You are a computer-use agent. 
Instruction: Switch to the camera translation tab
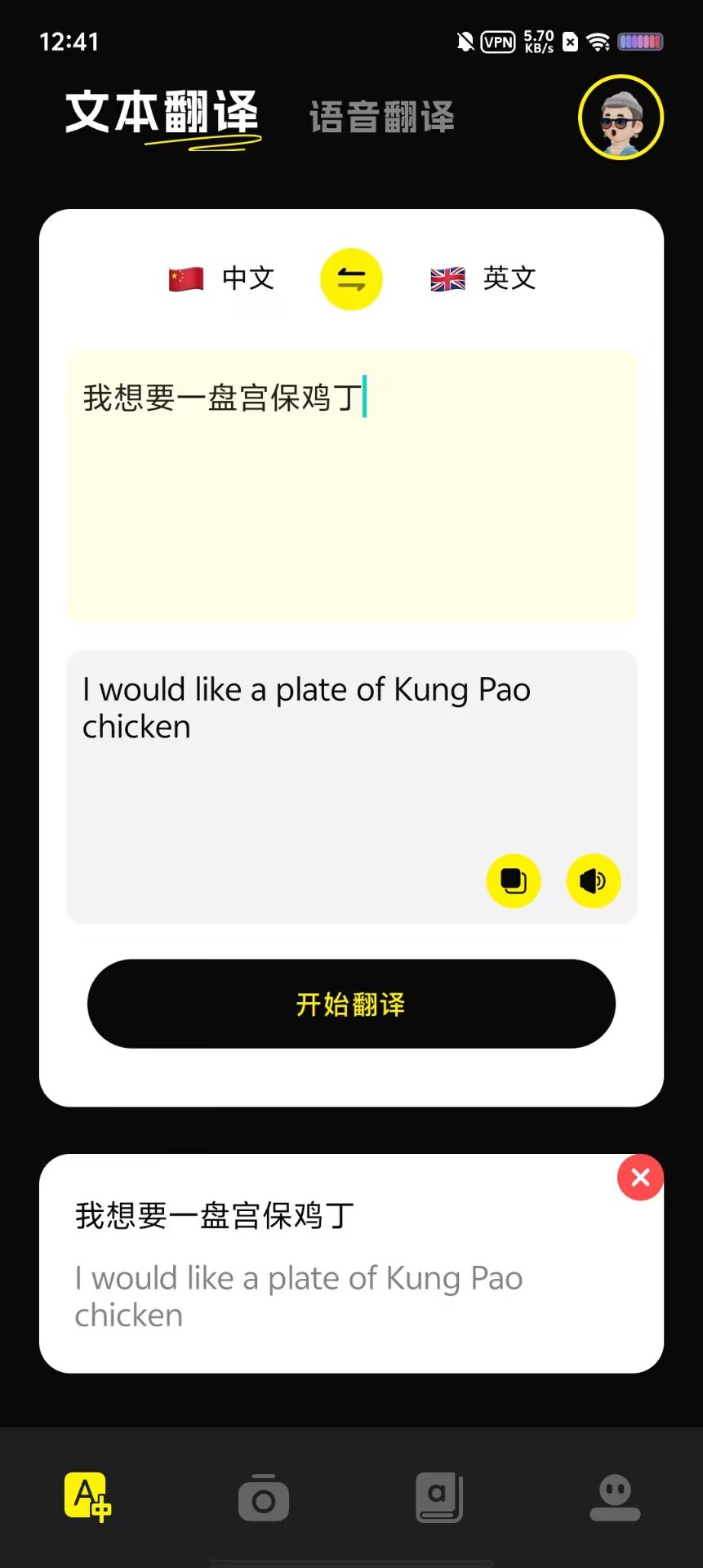click(x=263, y=1499)
